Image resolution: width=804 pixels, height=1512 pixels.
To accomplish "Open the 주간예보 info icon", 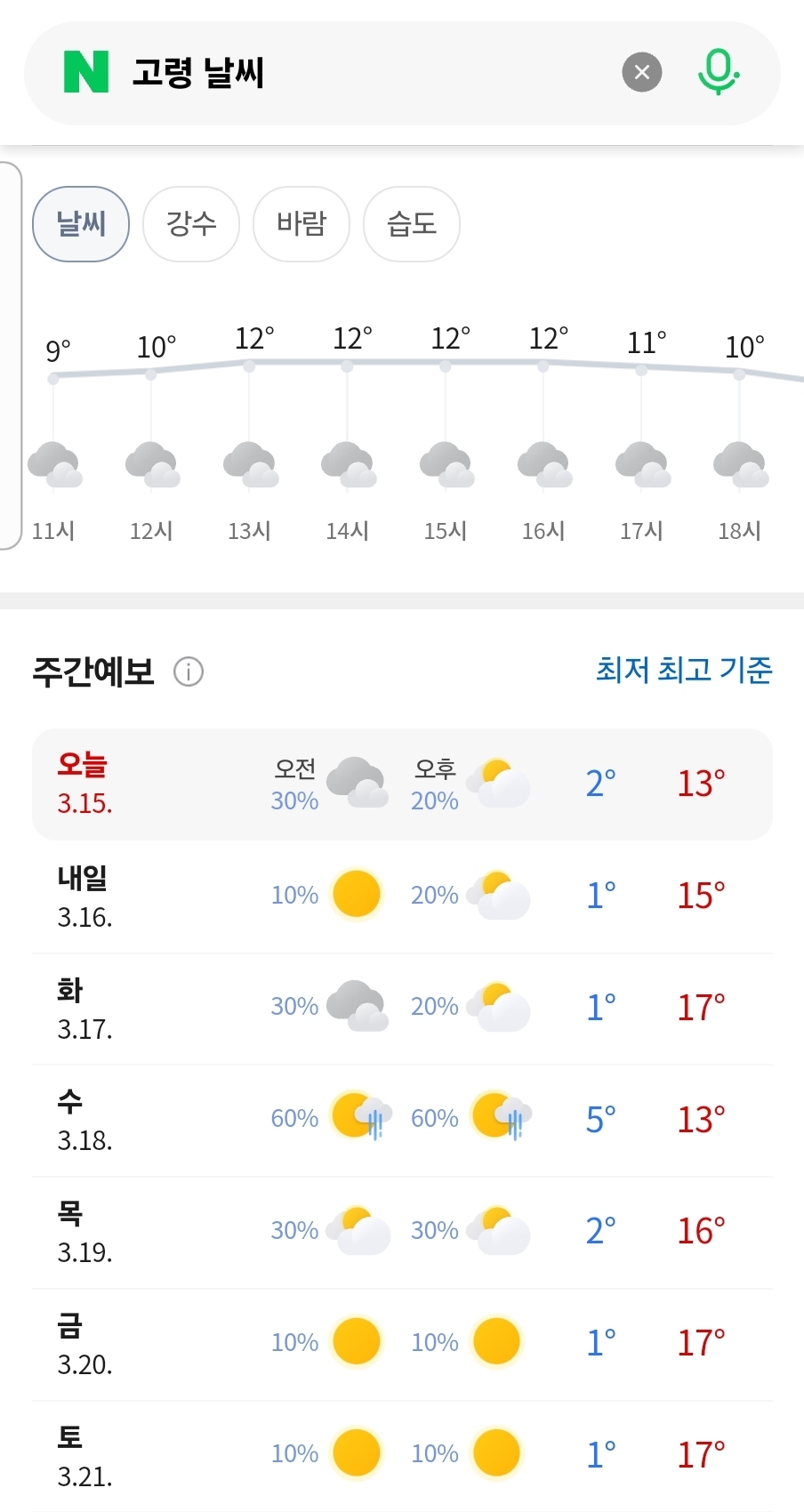I will (189, 672).
